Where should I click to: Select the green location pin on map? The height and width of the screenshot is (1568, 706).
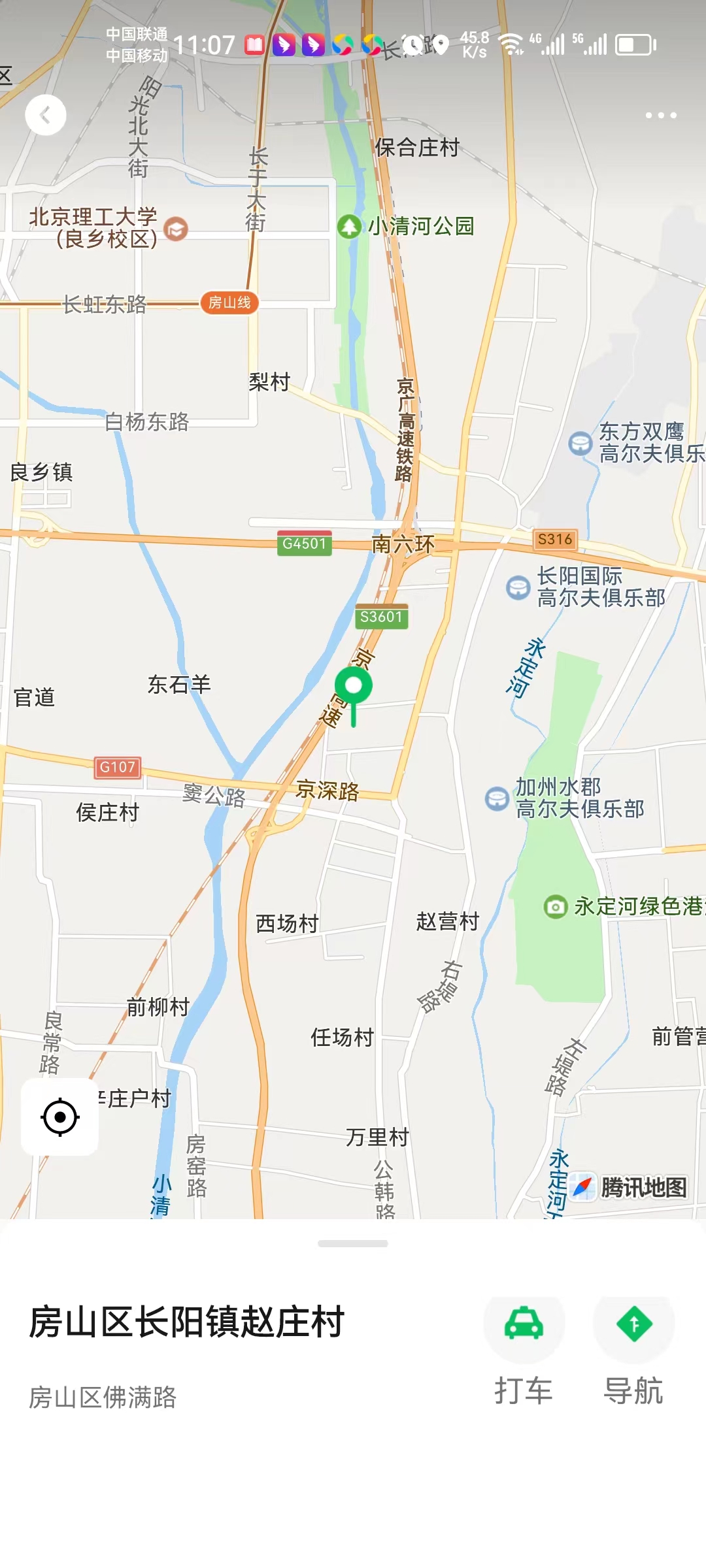tap(354, 687)
